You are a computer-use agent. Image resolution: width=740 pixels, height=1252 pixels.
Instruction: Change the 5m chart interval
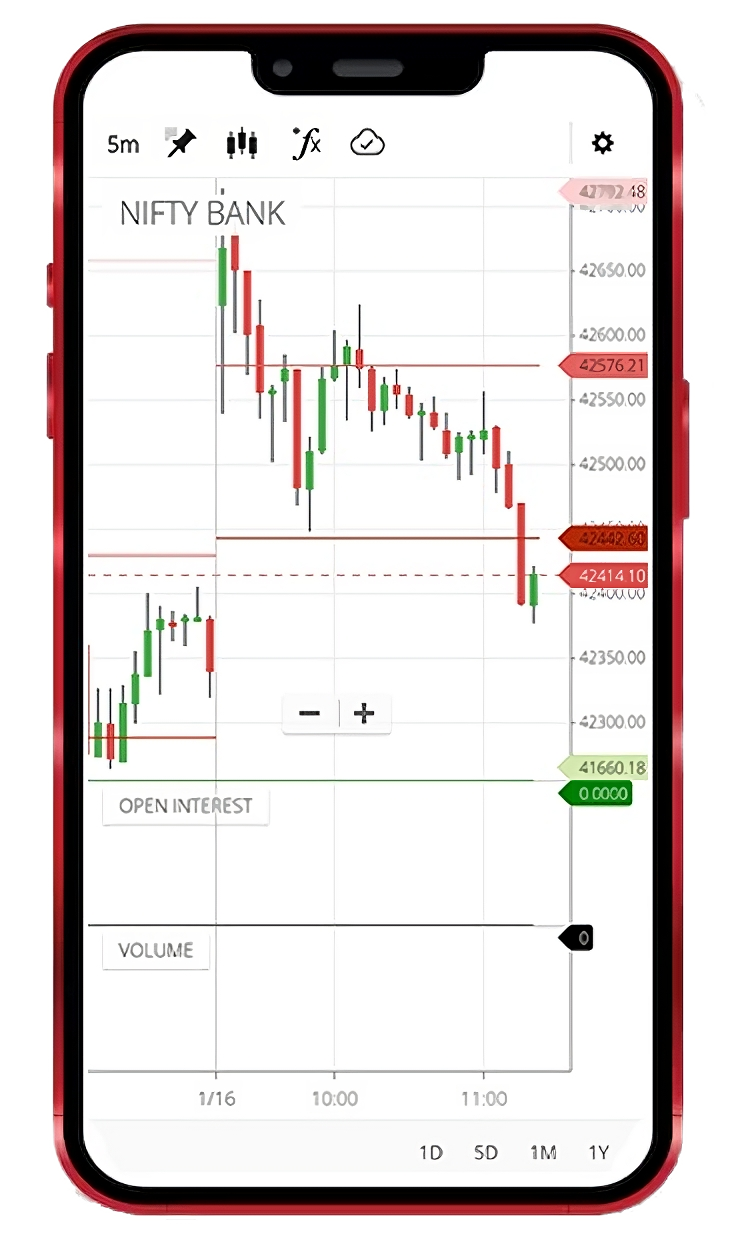[122, 145]
